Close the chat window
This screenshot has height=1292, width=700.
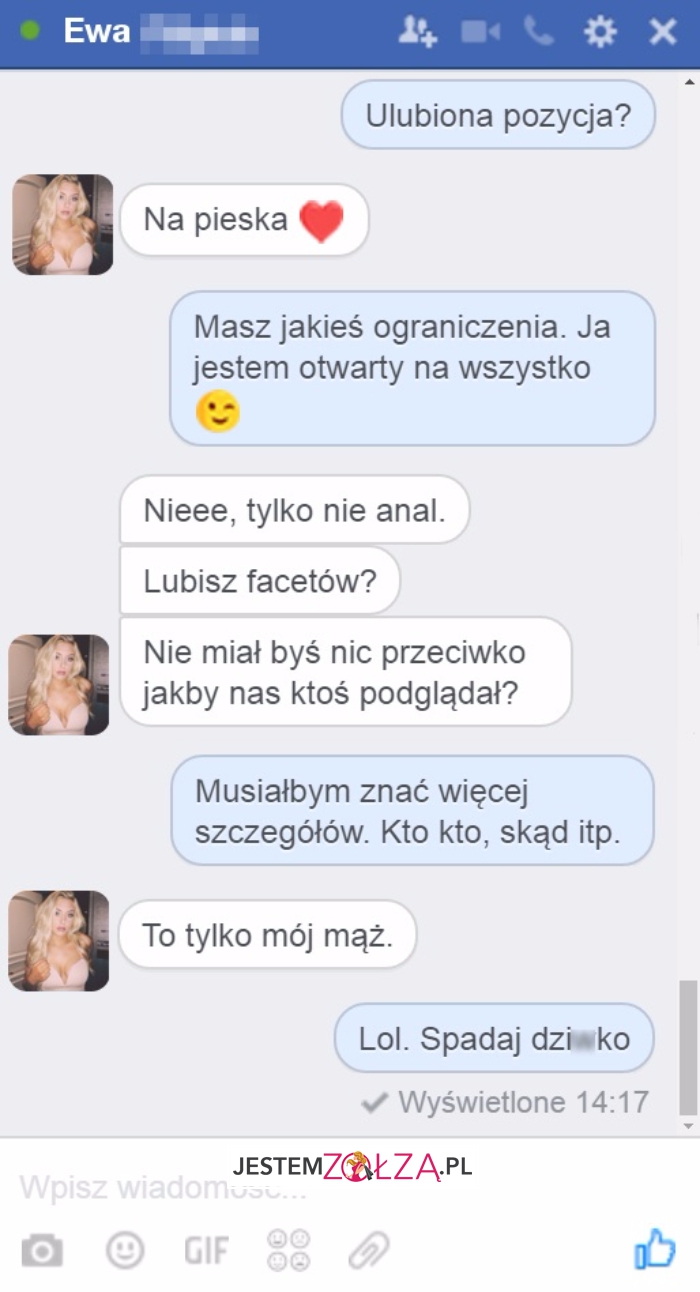coord(663,32)
